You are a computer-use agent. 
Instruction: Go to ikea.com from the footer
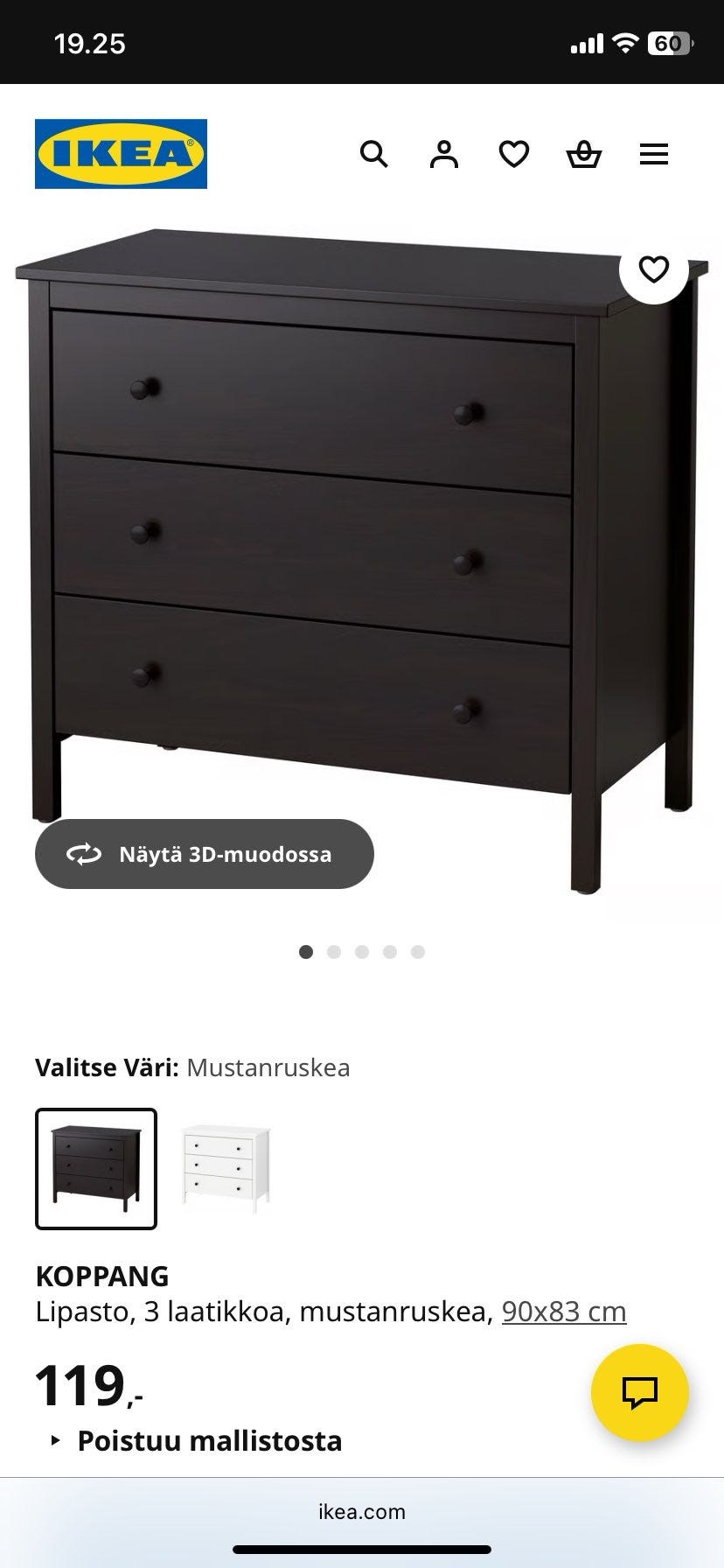[x=361, y=1511]
